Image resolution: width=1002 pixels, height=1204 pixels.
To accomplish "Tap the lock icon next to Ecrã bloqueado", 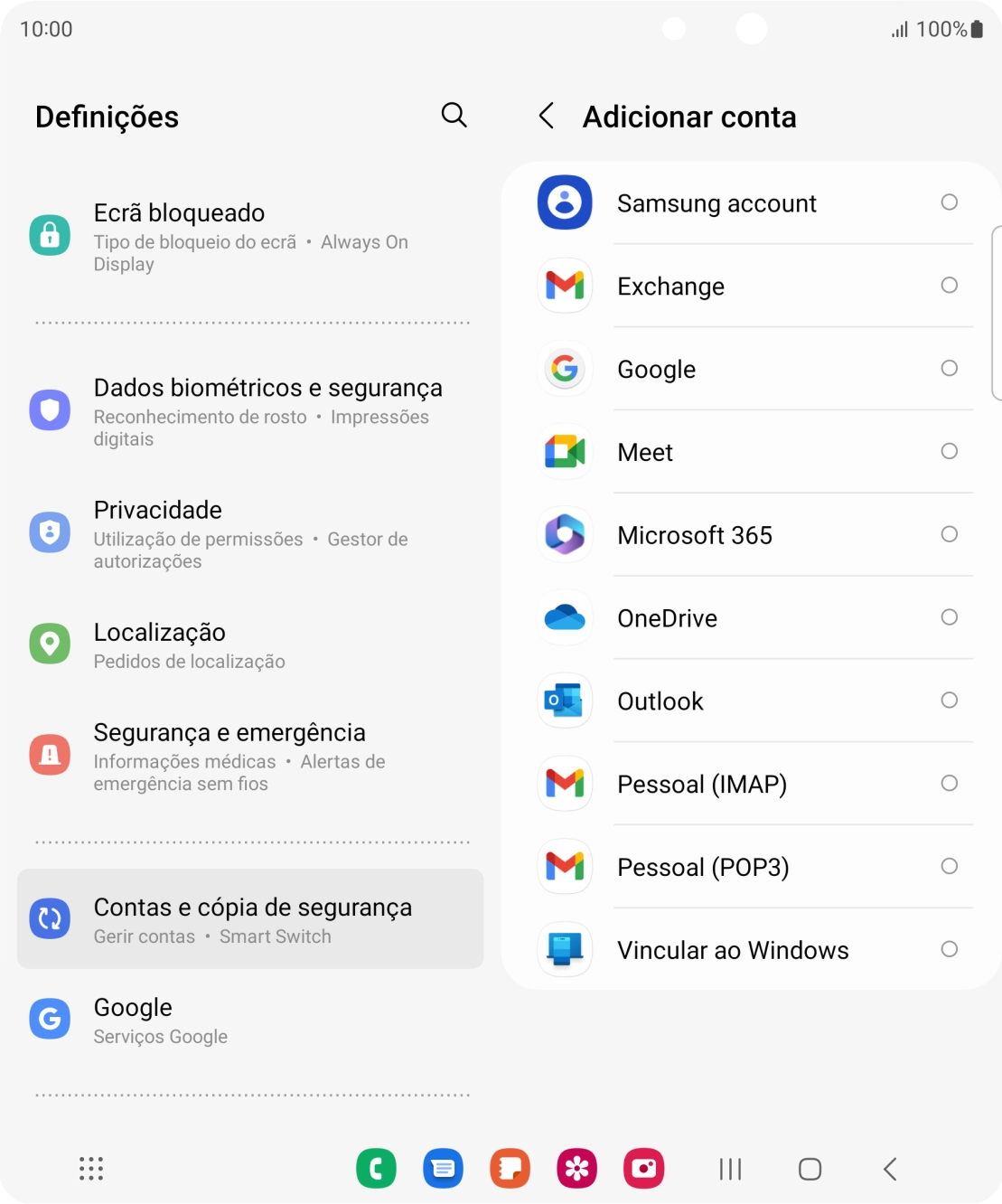I will [51, 233].
